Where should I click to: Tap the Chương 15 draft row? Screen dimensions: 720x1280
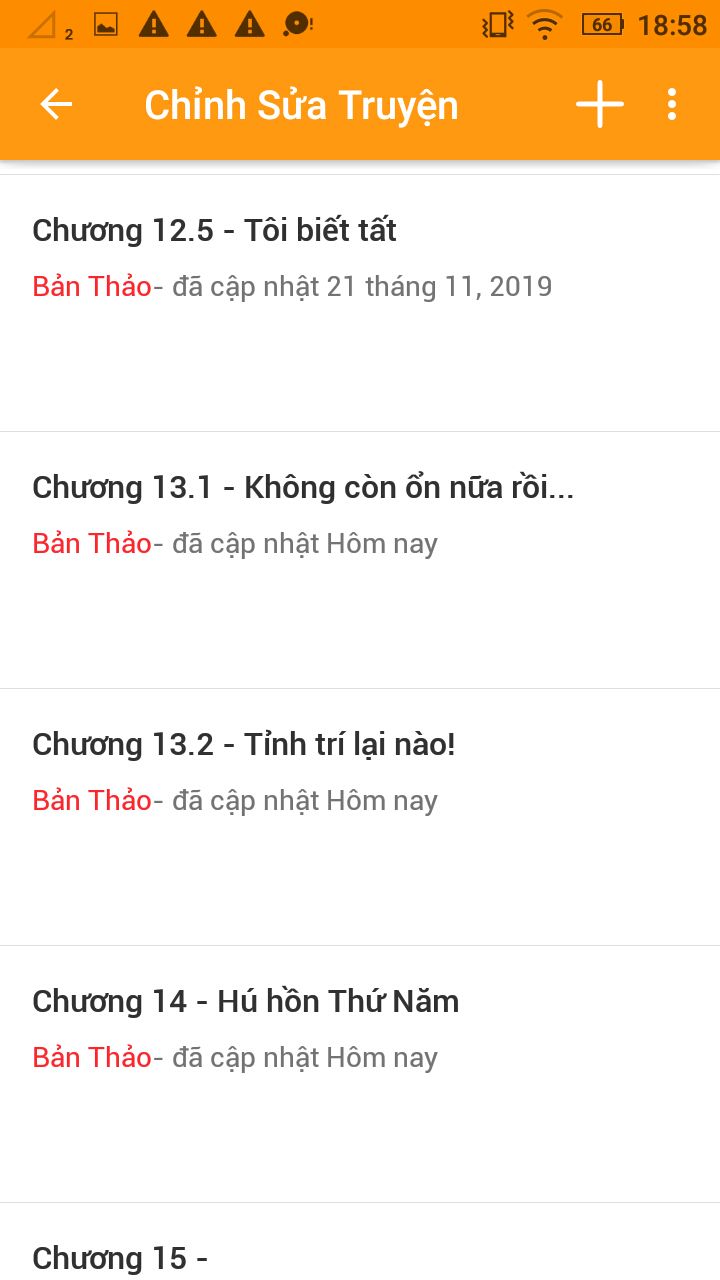pos(360,1250)
